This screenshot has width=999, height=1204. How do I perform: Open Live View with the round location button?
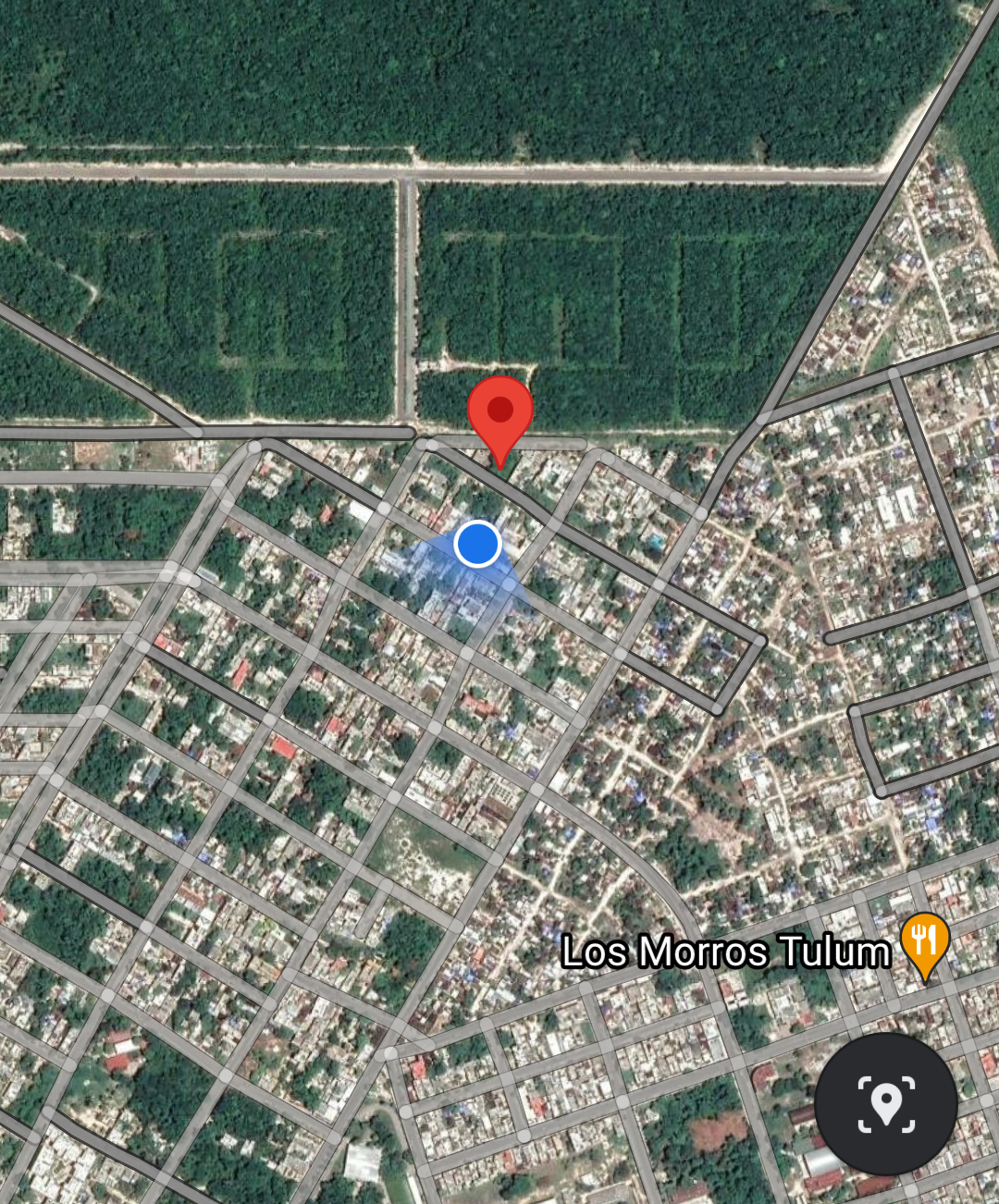coord(885,1104)
